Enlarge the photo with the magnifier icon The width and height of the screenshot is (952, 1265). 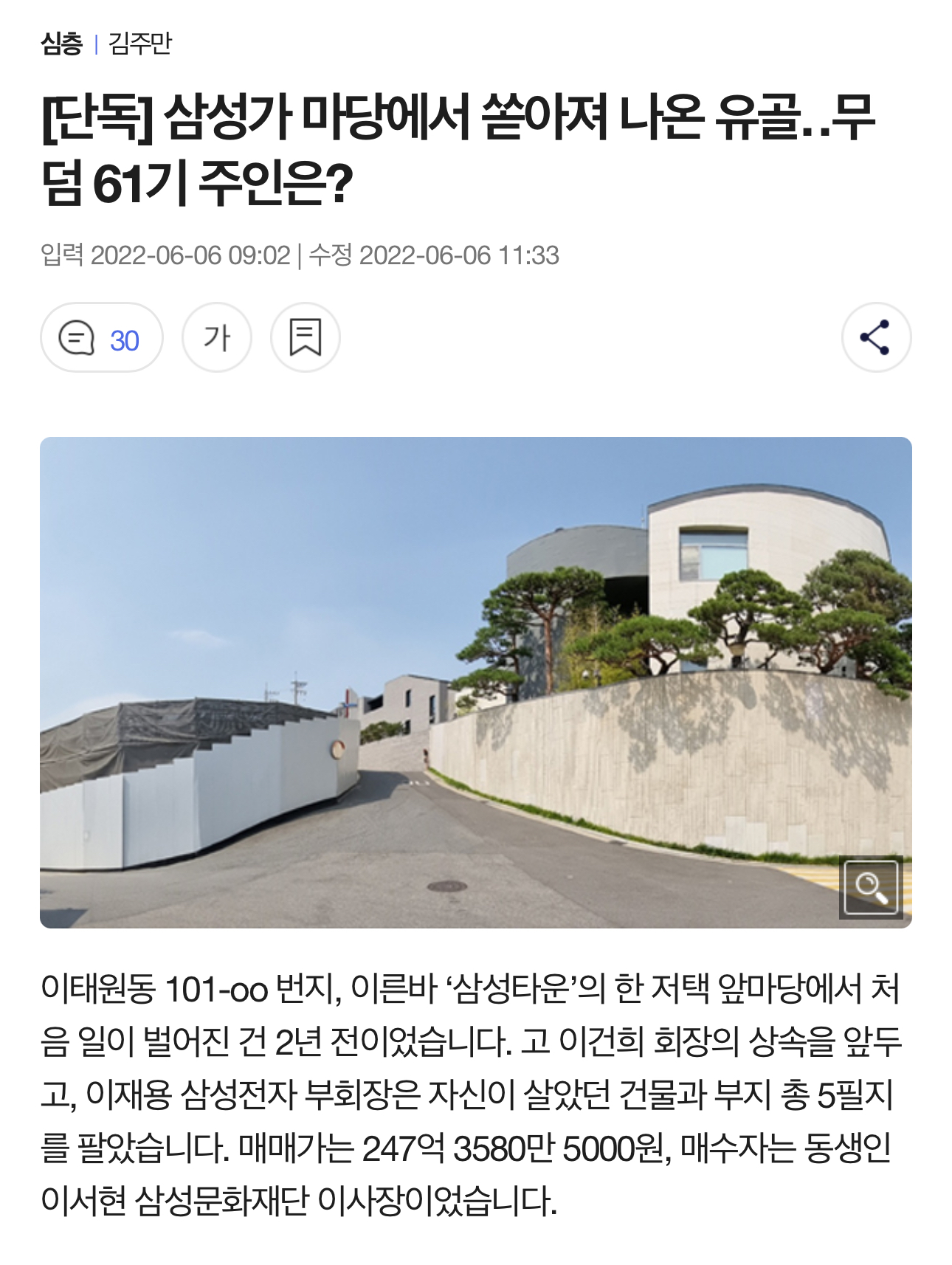pos(871,886)
